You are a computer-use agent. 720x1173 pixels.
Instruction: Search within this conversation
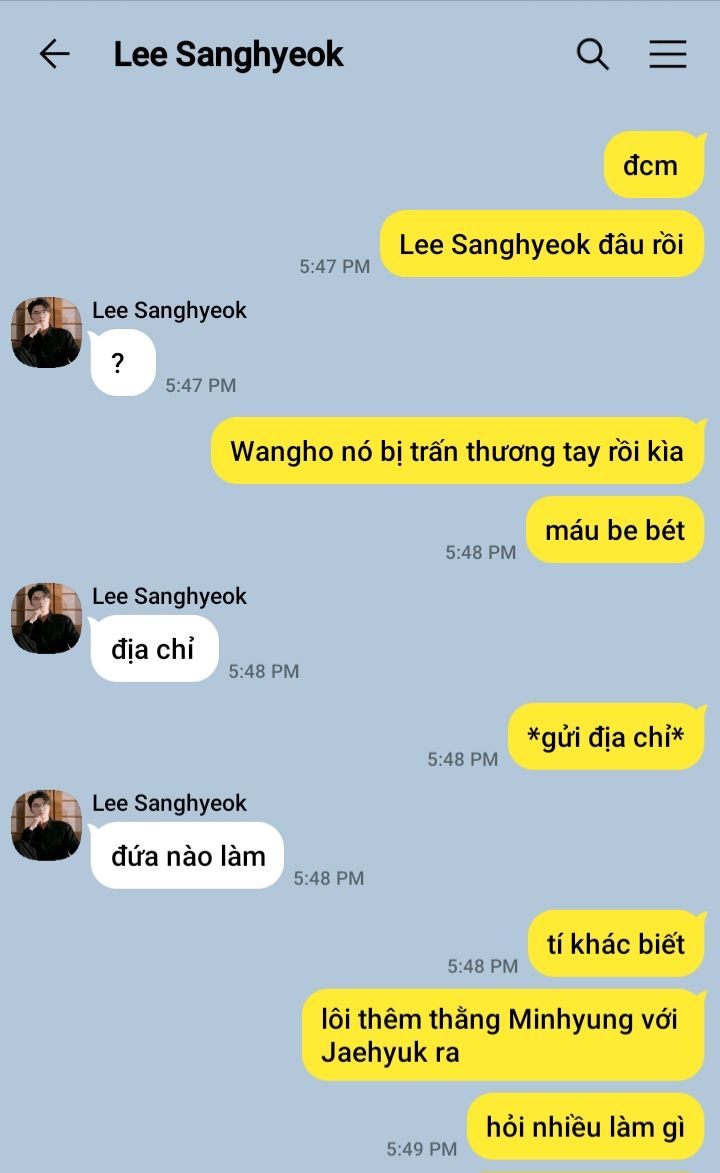point(592,54)
